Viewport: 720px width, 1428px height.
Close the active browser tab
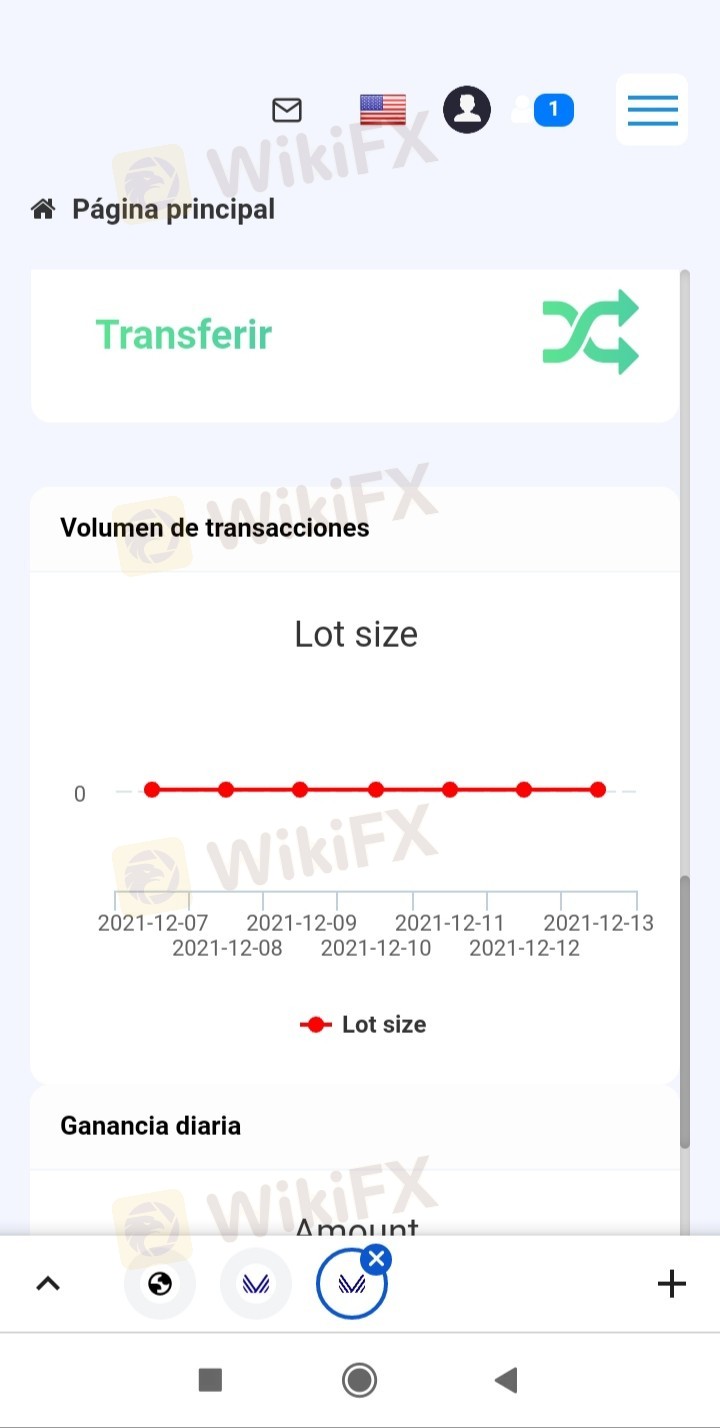[x=377, y=1260]
